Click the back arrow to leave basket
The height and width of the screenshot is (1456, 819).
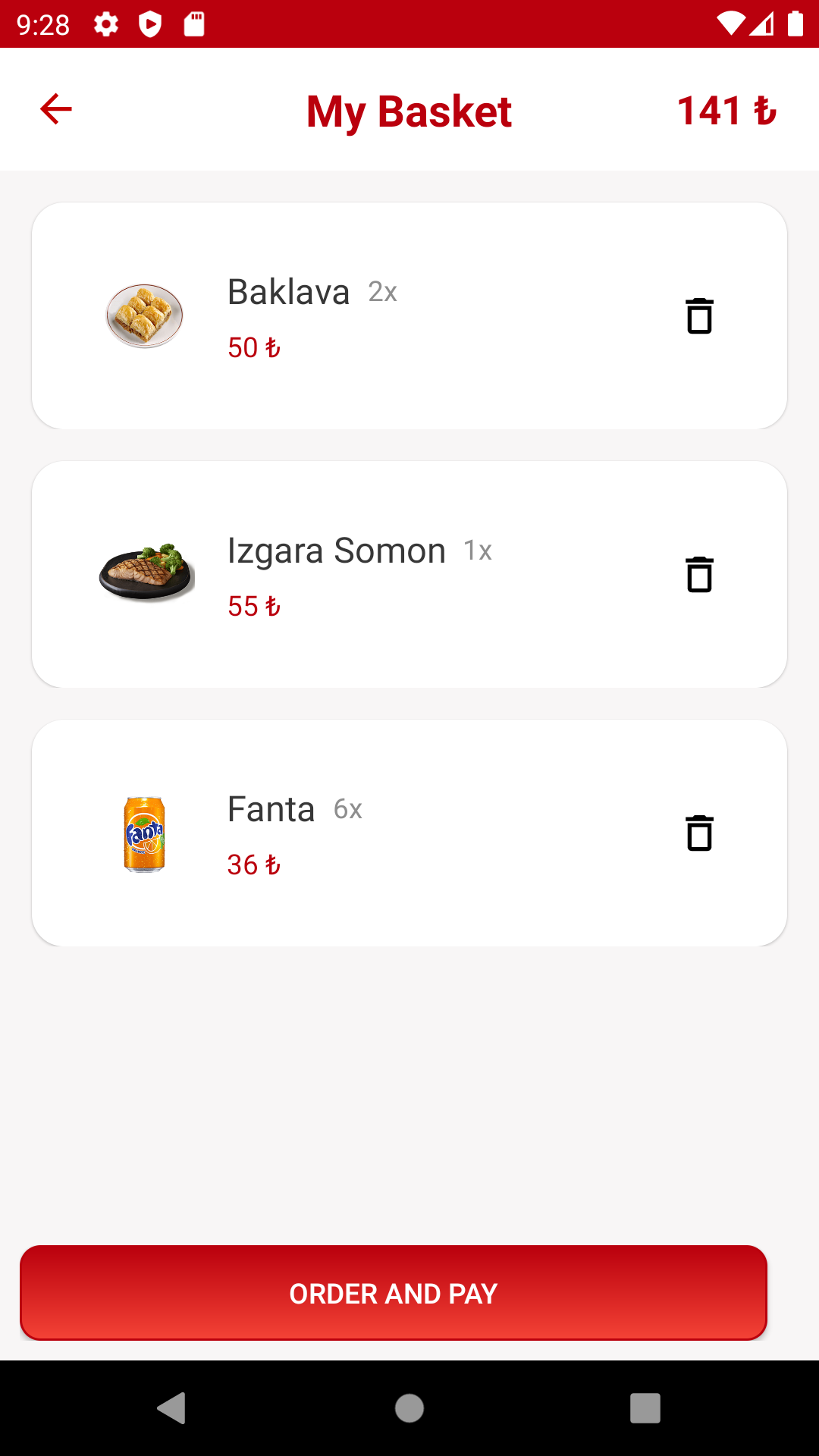[55, 109]
